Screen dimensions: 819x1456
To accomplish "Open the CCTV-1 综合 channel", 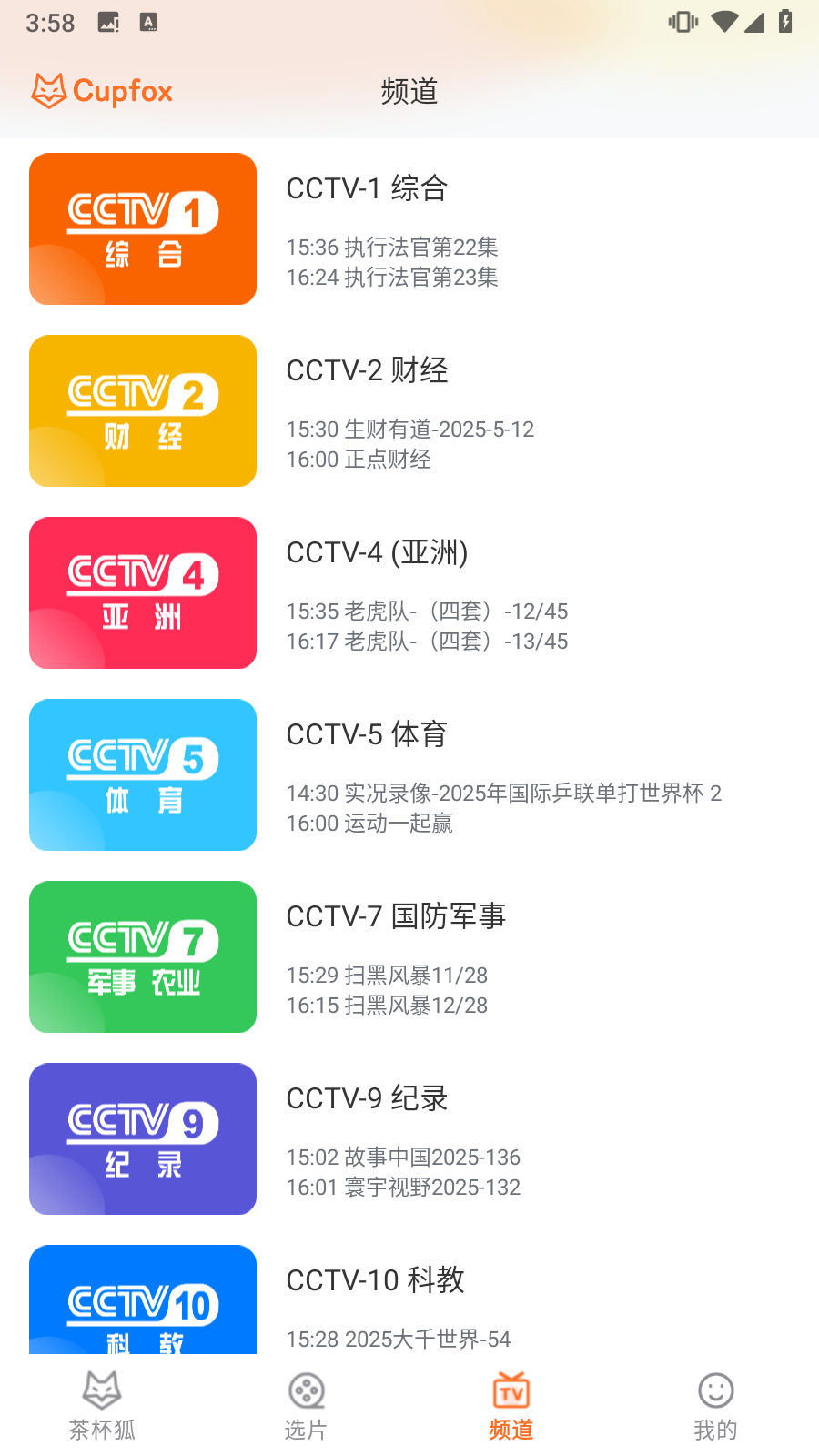I will tap(409, 229).
